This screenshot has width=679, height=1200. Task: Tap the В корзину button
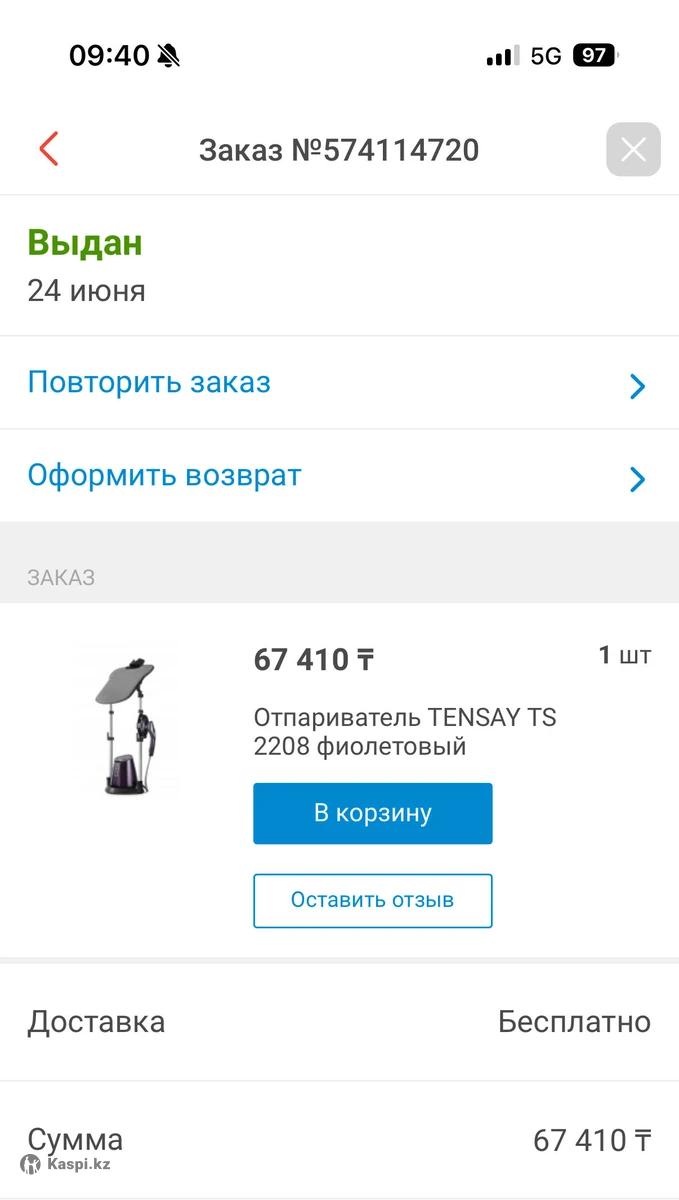click(x=372, y=813)
